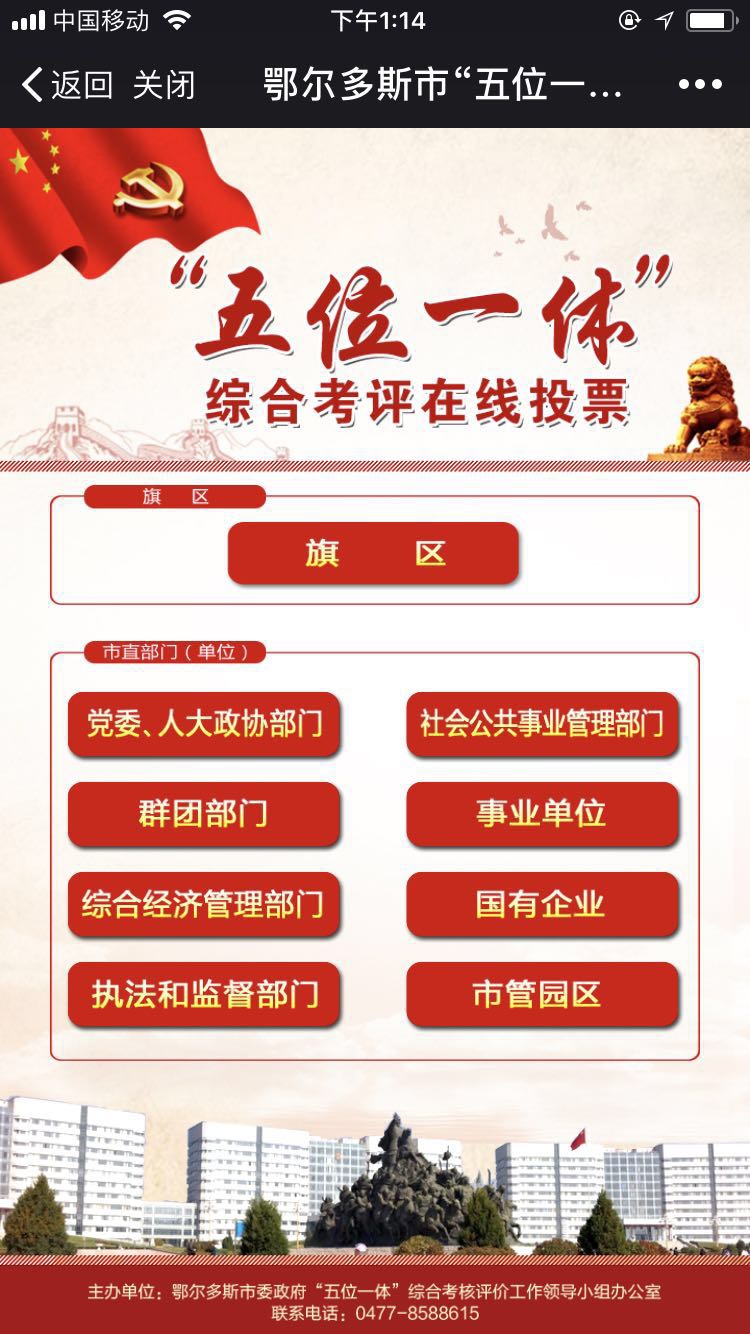This screenshot has height=1334, width=750.
Task: Choose 执法和监督部门
Action: pos(204,994)
